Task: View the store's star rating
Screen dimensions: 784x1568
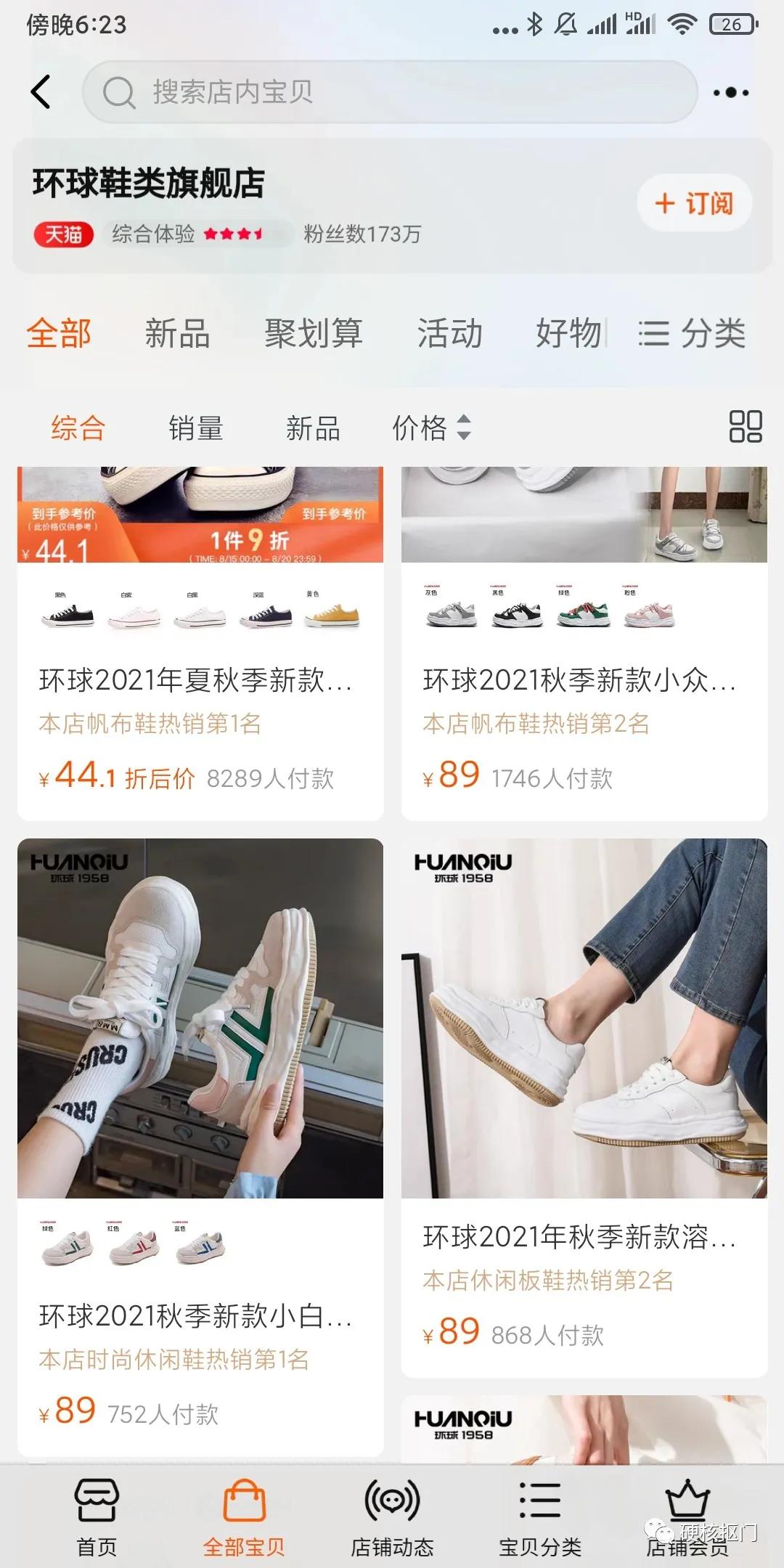Action: click(234, 234)
